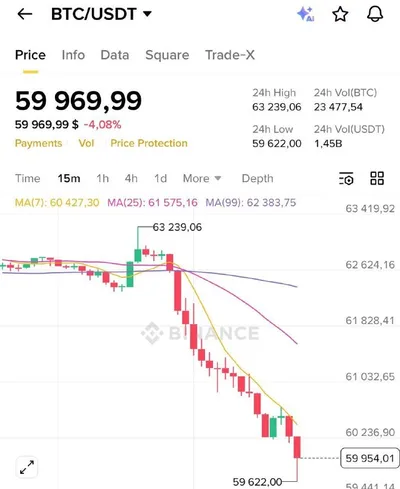Viewport: 400px width, 489px height.
Task: Expand the More intervals dropdown
Action: coord(202,178)
